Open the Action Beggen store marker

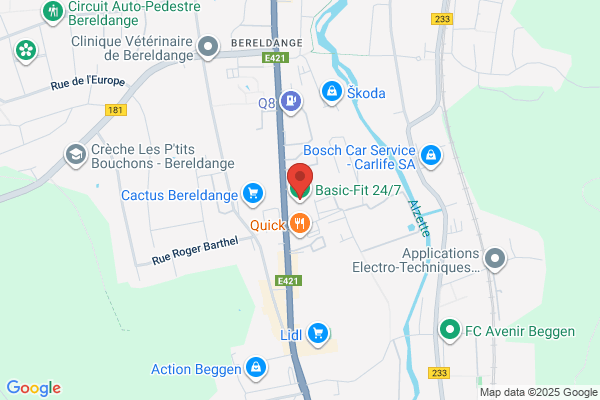point(256,368)
